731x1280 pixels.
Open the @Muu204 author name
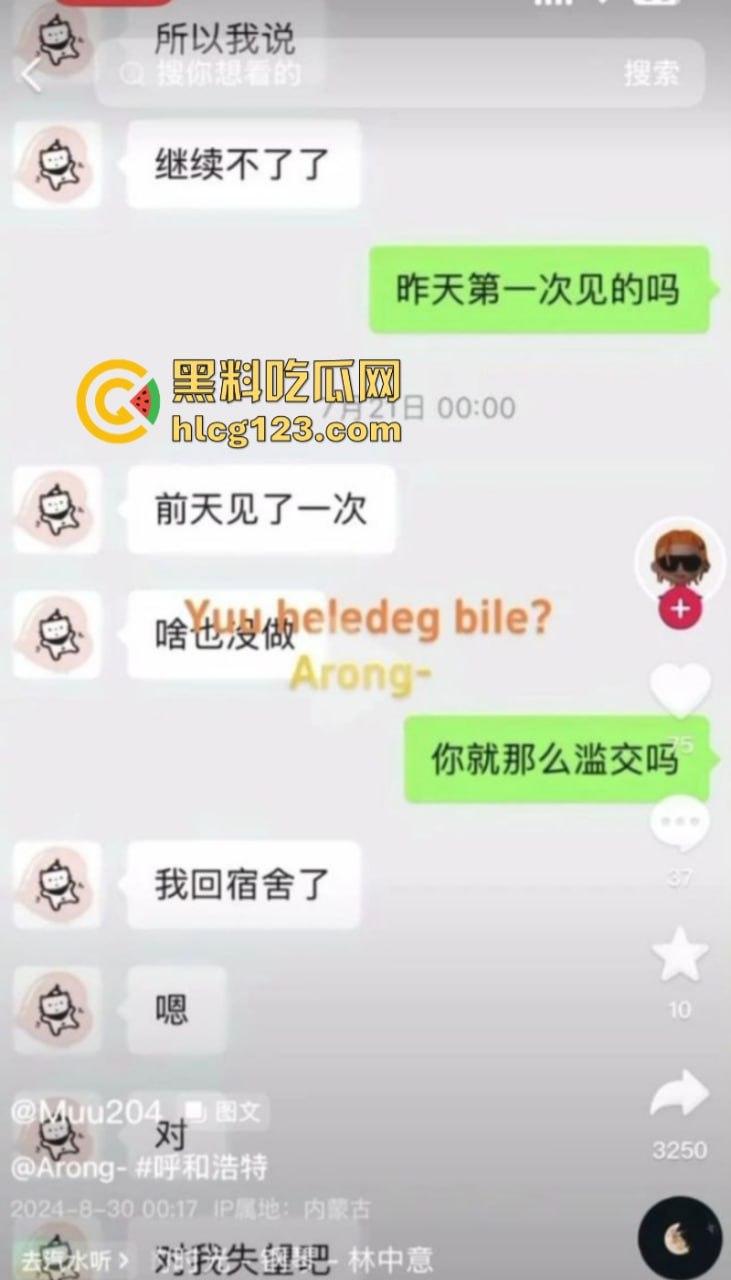coord(87,1111)
